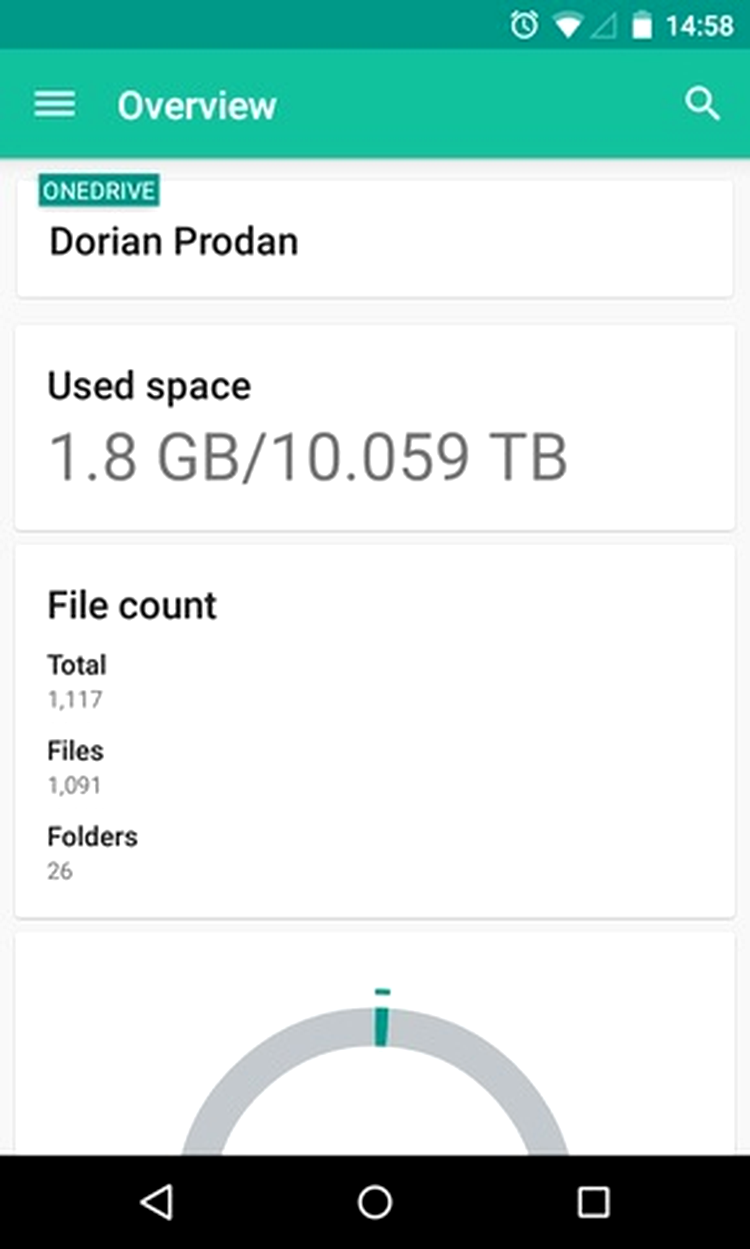
Task: Open the hamburger navigation drawer
Action: 55,104
